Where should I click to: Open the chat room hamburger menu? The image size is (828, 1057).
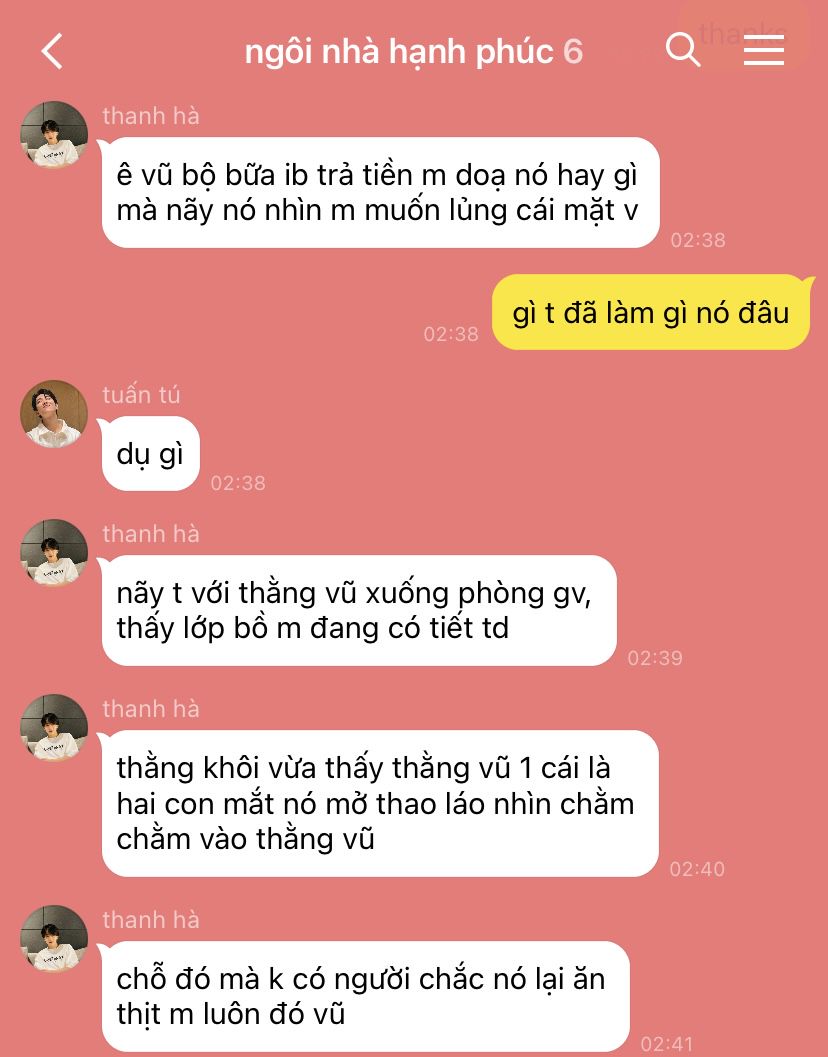(x=763, y=51)
